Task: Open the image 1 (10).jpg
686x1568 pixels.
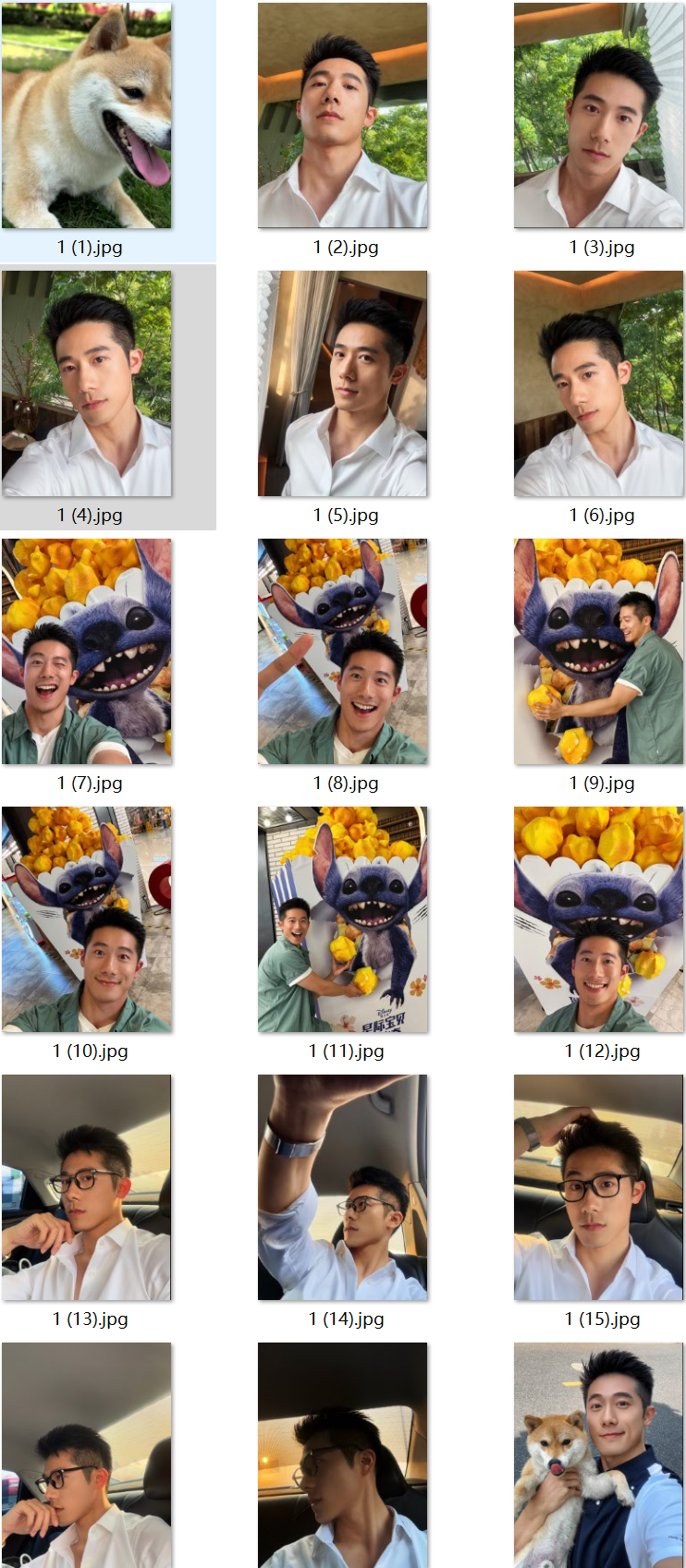Action: pos(87,919)
